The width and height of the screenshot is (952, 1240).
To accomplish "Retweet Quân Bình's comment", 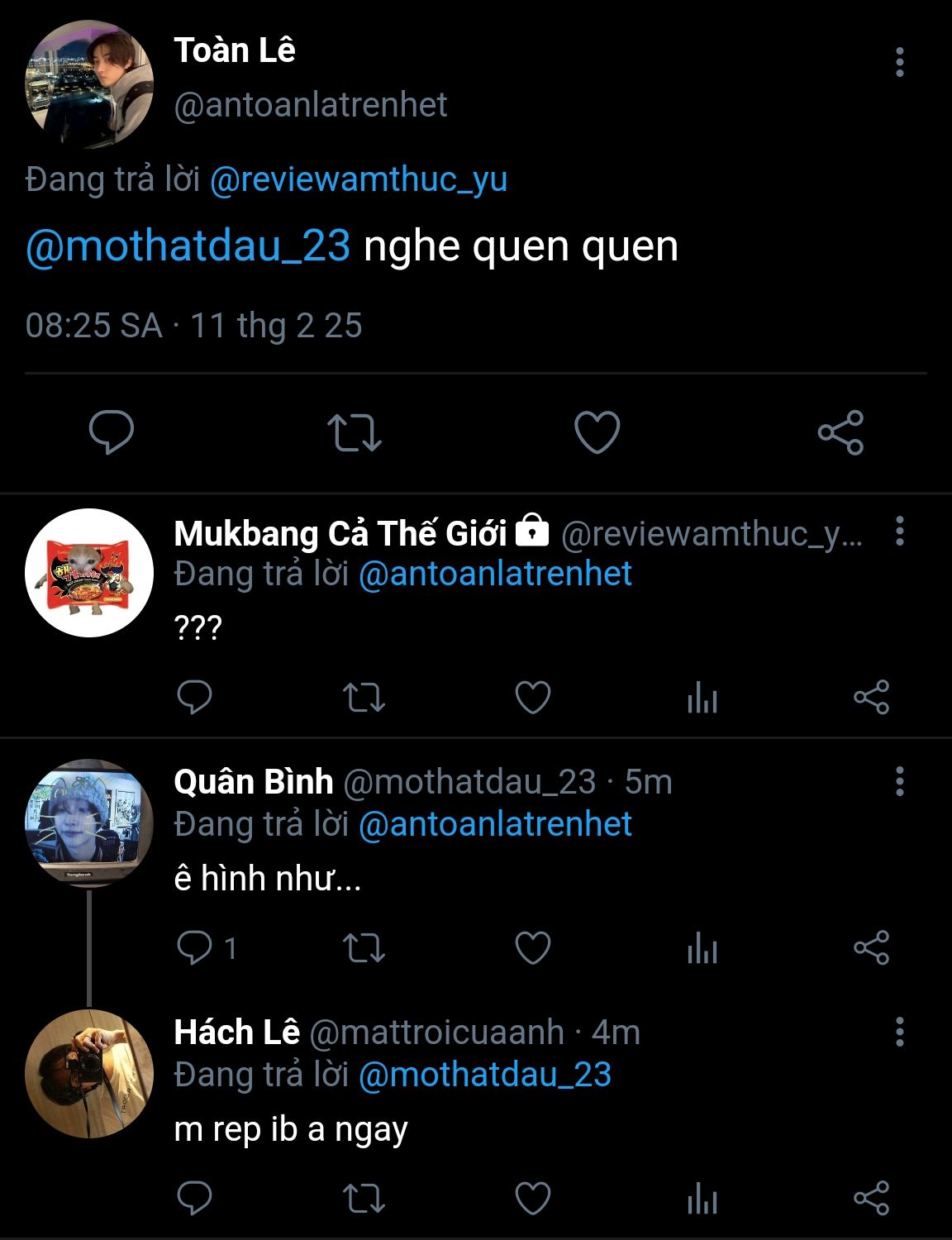I will pyautogui.click(x=364, y=947).
